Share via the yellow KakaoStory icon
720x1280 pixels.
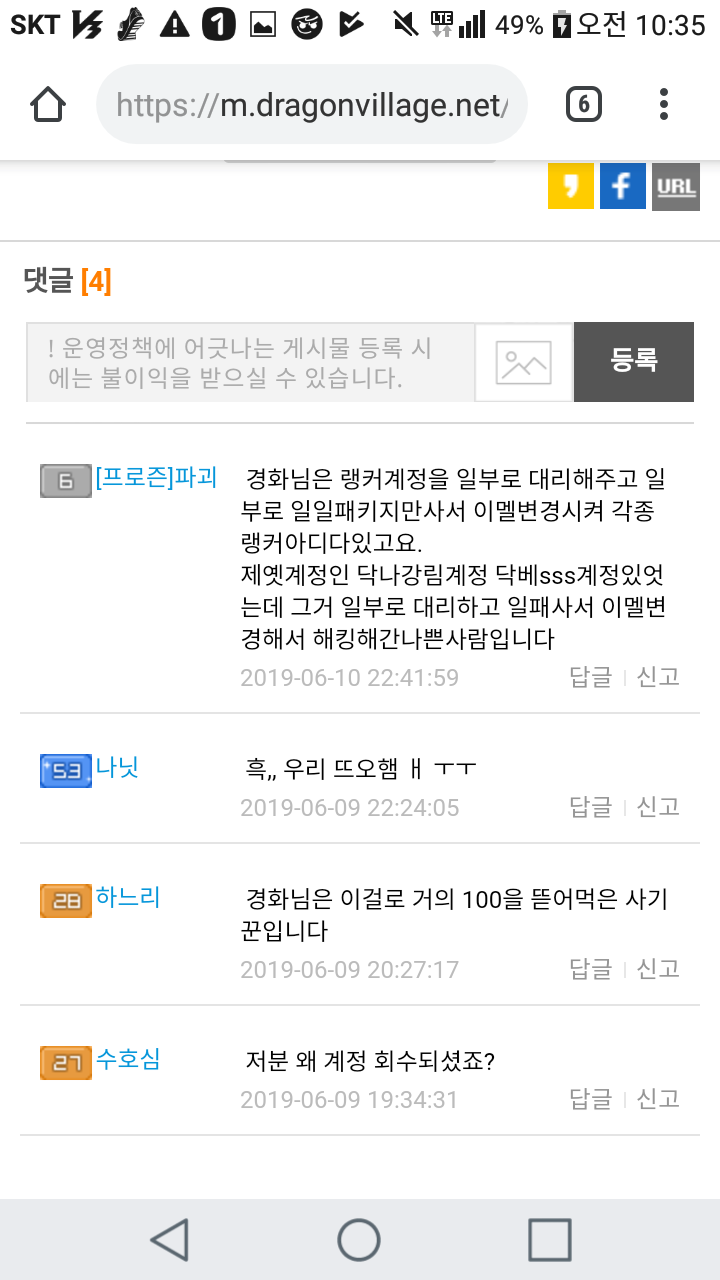click(570, 186)
